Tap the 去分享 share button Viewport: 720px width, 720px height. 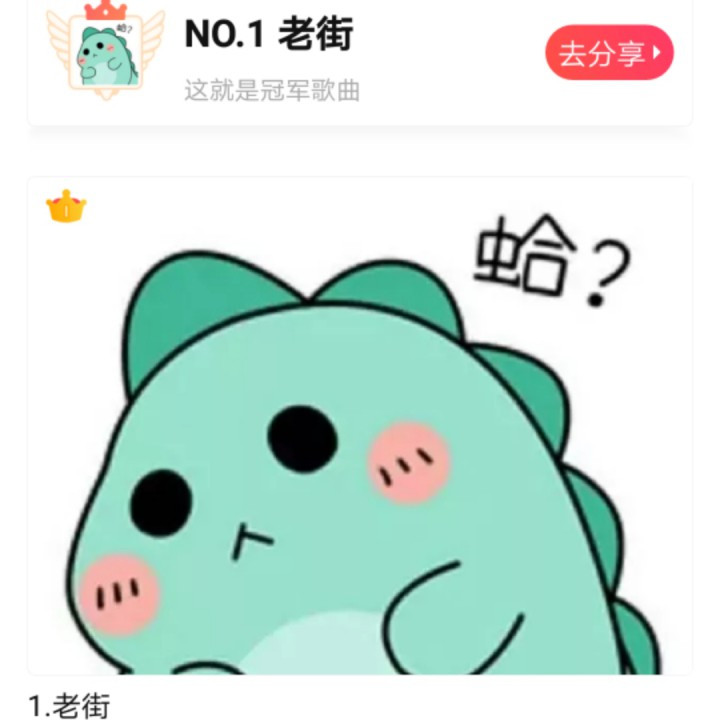pyautogui.click(x=609, y=53)
